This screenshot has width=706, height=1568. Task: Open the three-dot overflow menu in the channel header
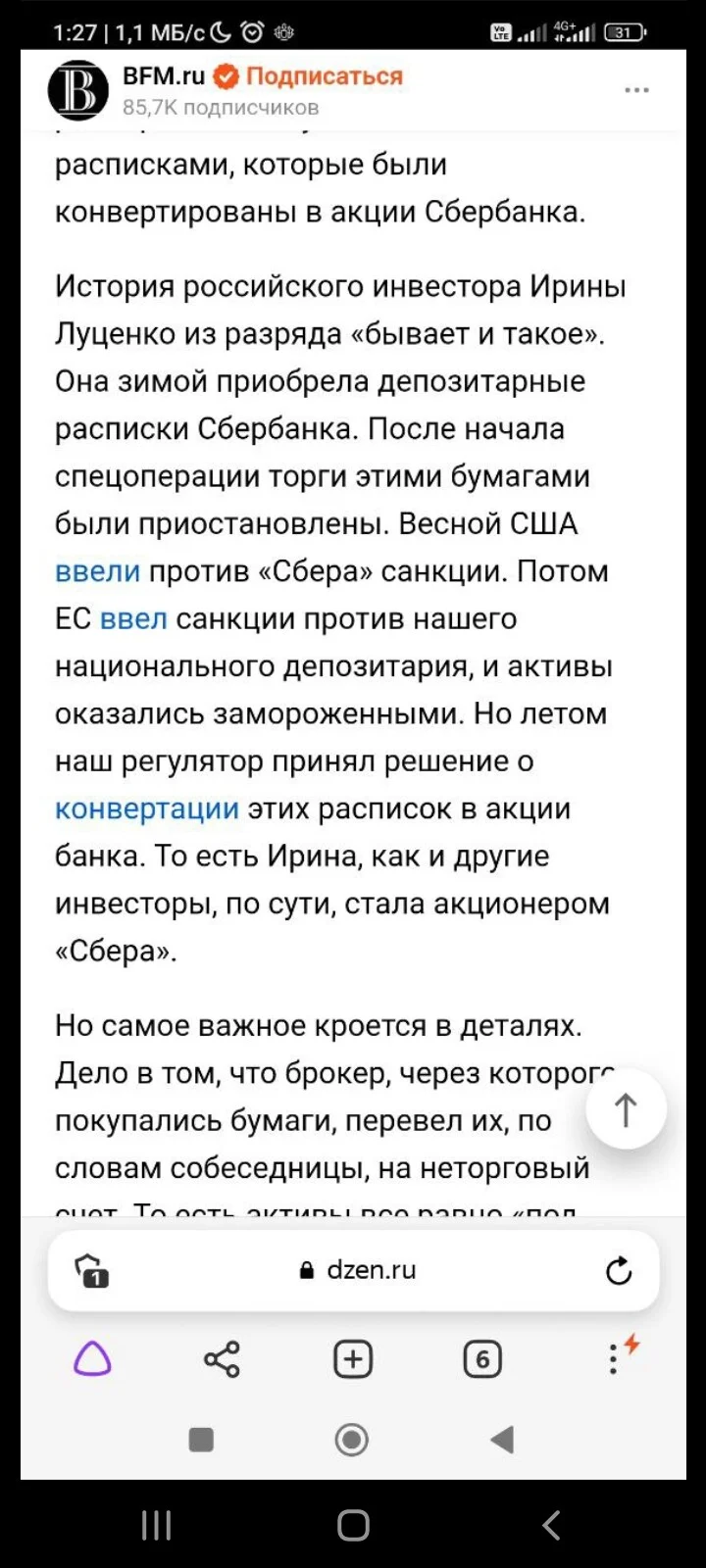click(636, 90)
